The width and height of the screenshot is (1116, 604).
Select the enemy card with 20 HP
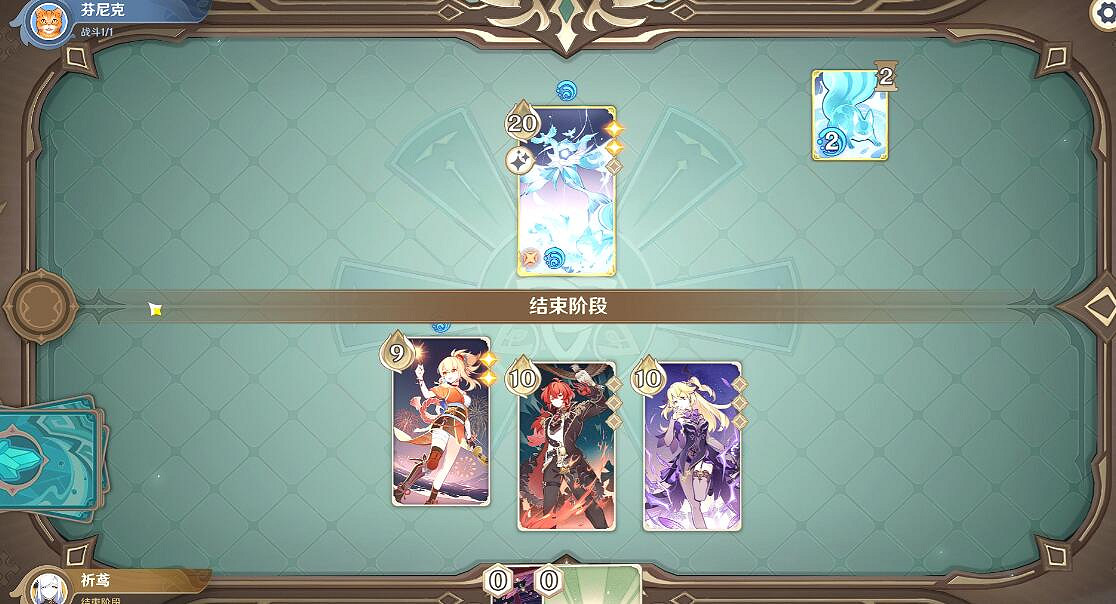(x=566, y=192)
